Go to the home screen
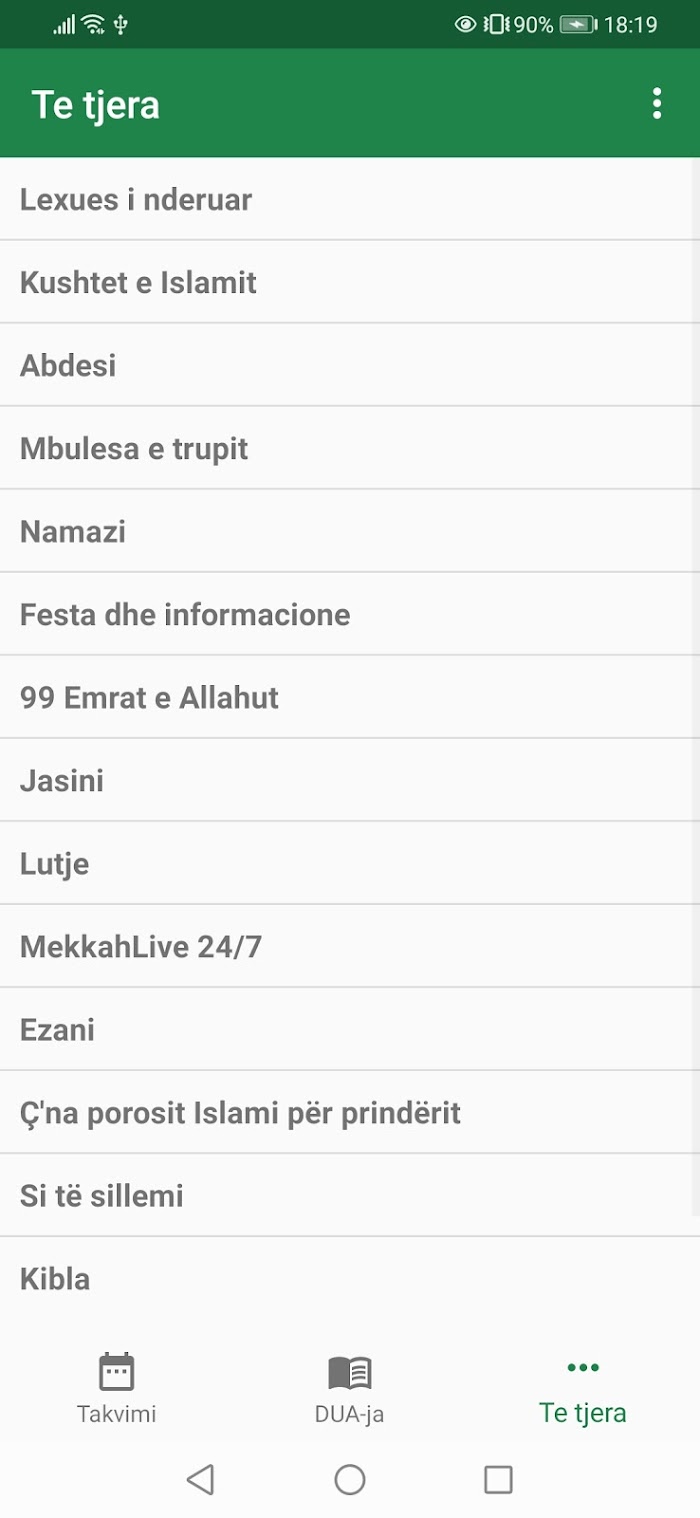Image resolution: width=700 pixels, height=1518 pixels. [x=350, y=1479]
